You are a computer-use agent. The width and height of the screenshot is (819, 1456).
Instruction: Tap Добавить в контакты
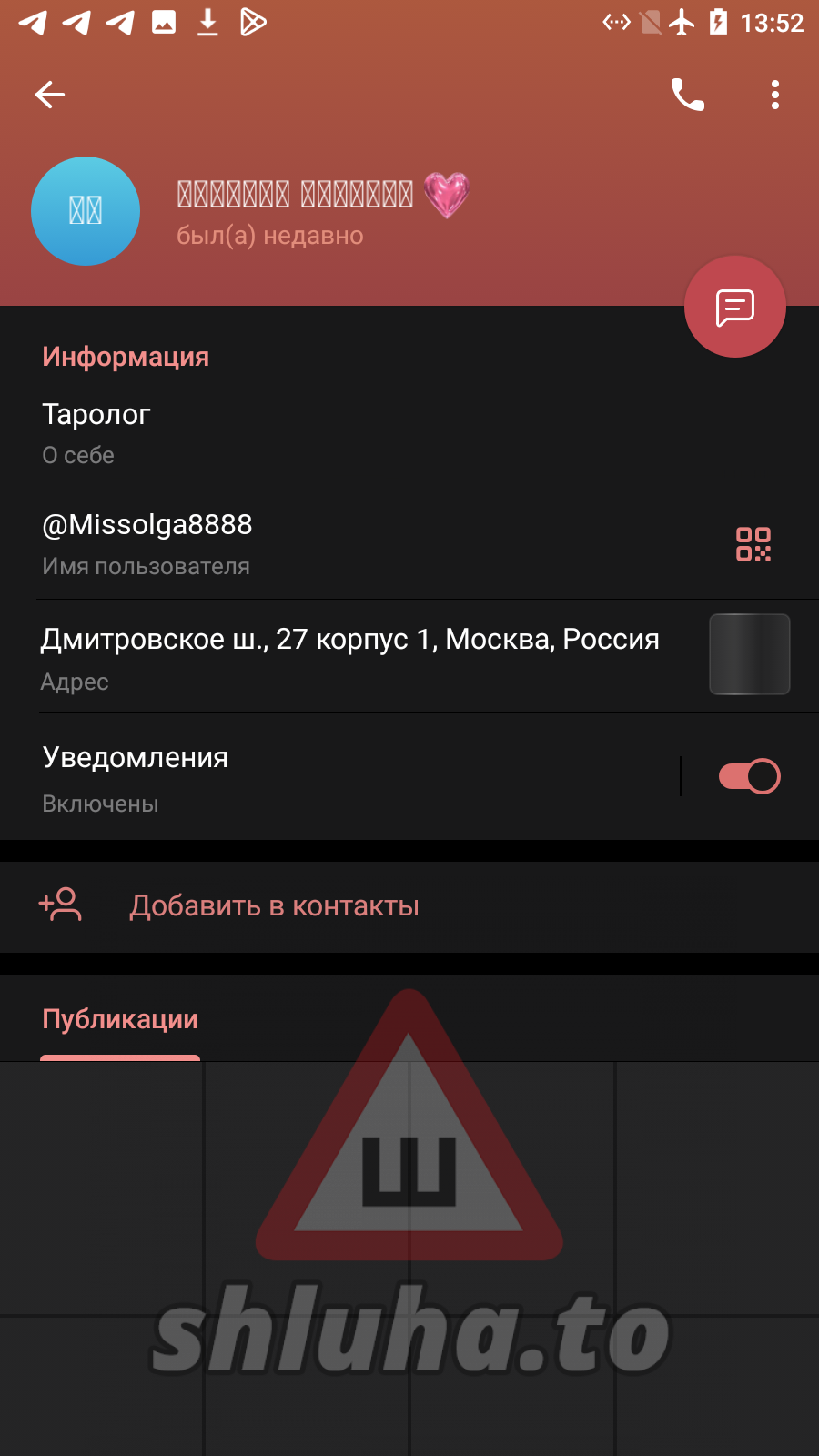(x=273, y=906)
